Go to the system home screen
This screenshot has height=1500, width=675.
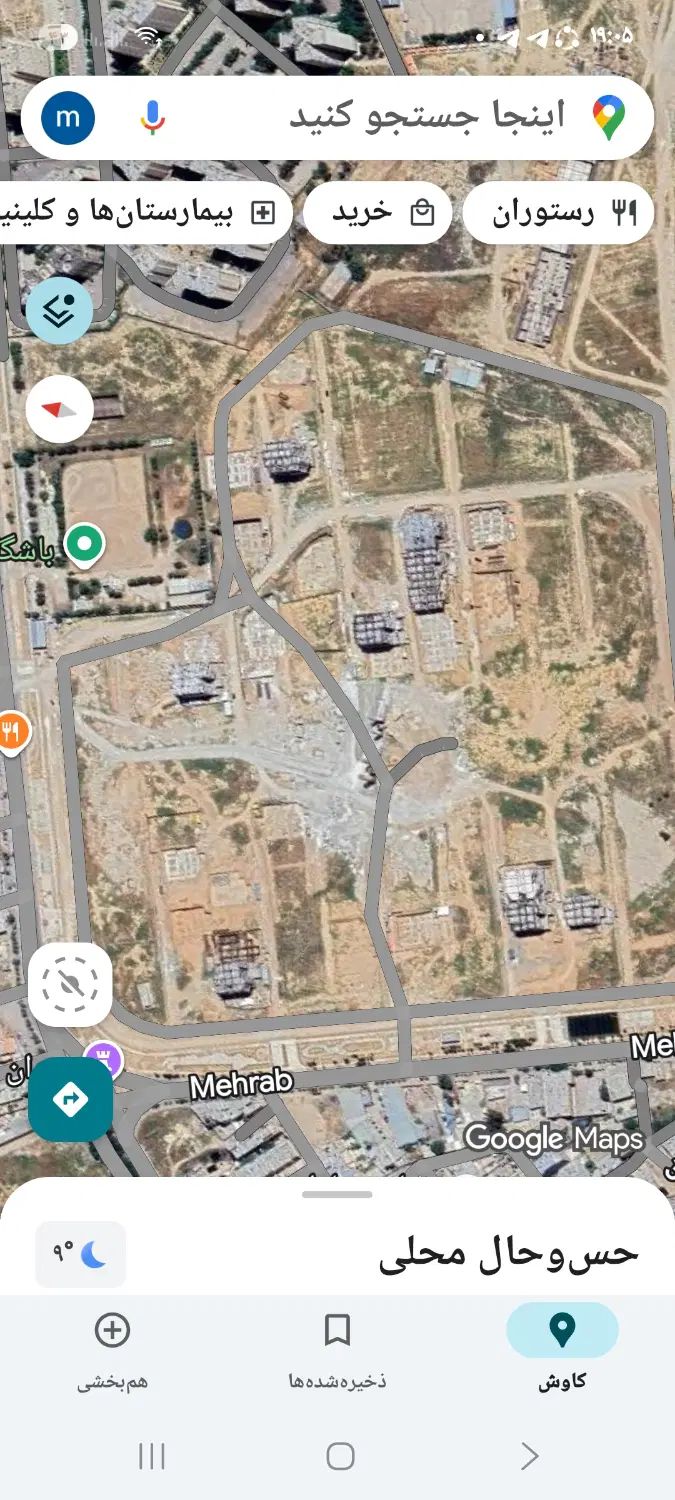point(340,1456)
